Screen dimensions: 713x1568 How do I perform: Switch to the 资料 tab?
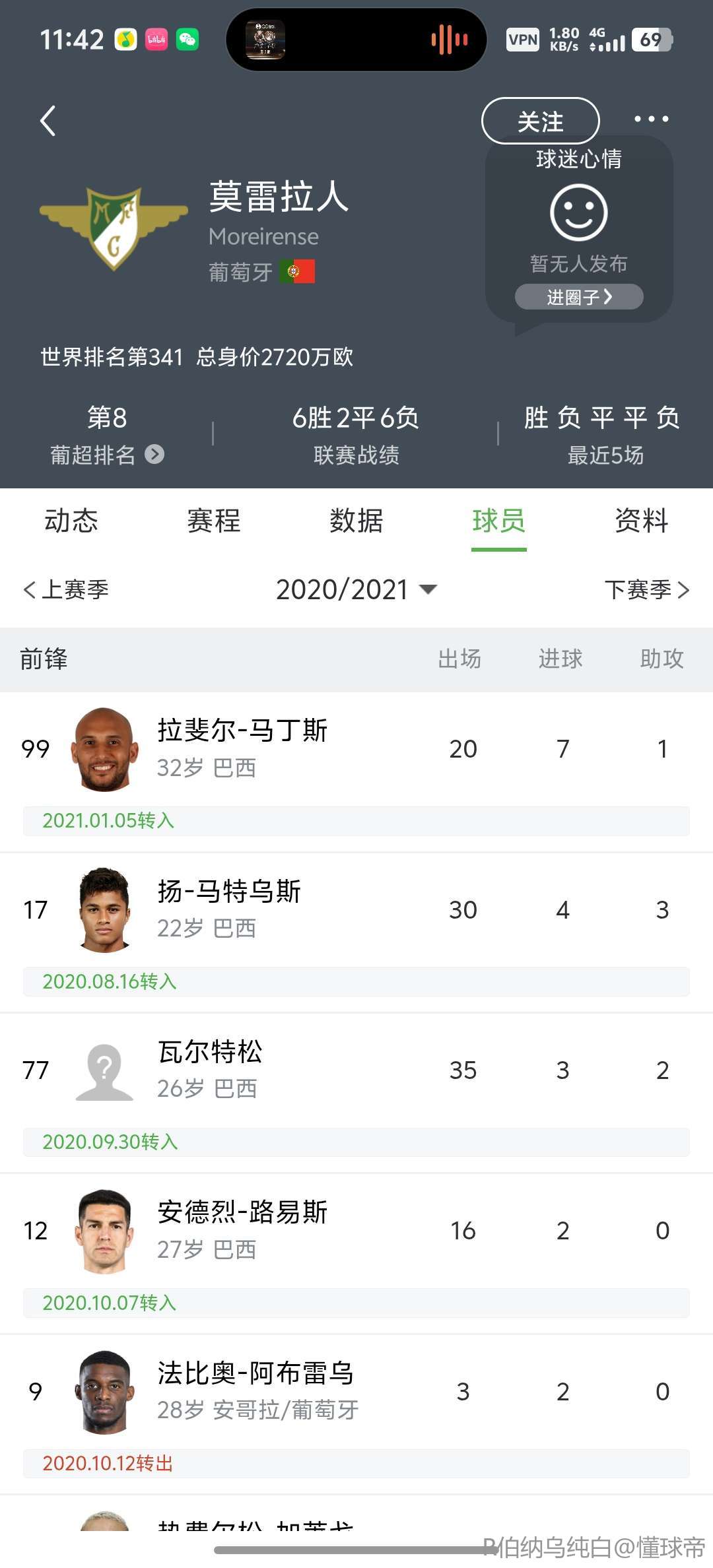coord(641,521)
